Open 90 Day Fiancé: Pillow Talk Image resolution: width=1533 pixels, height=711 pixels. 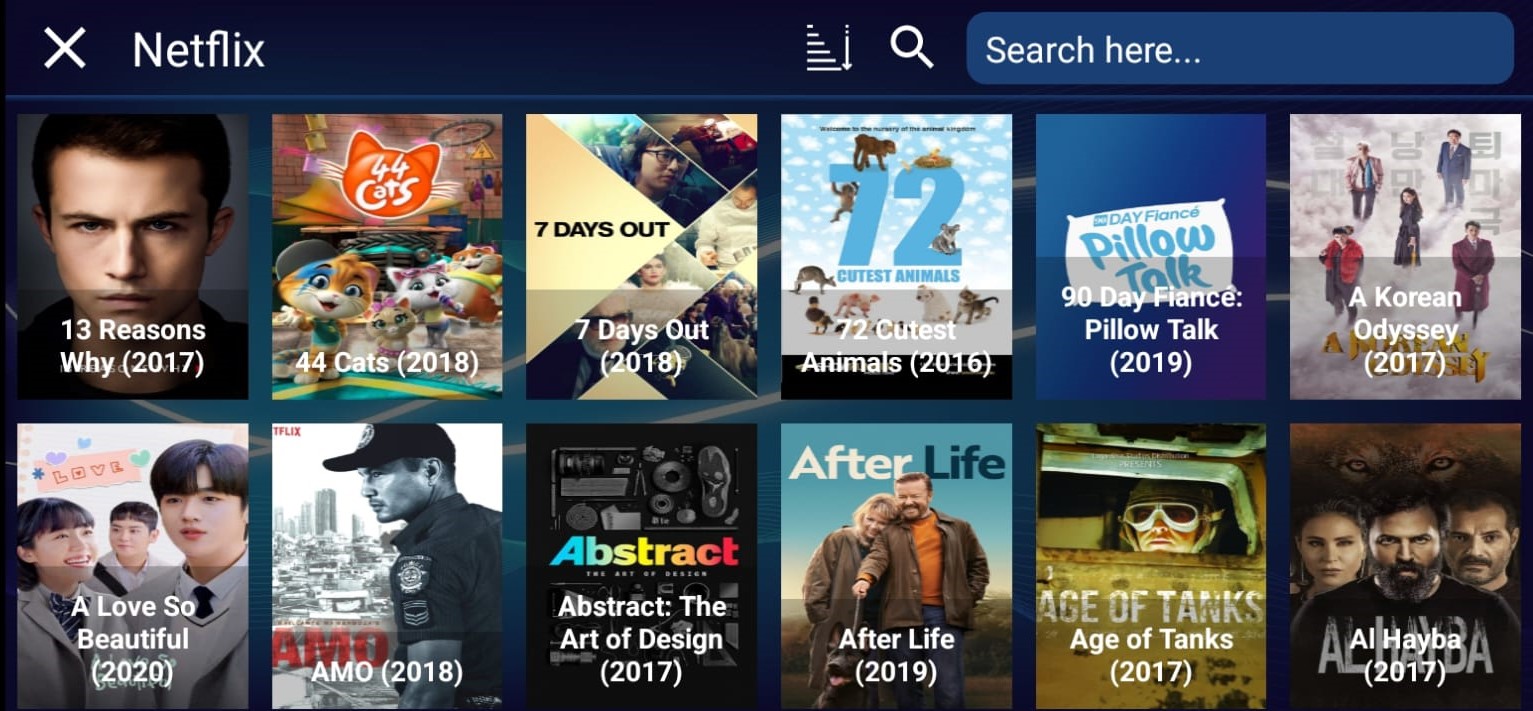tap(1151, 256)
